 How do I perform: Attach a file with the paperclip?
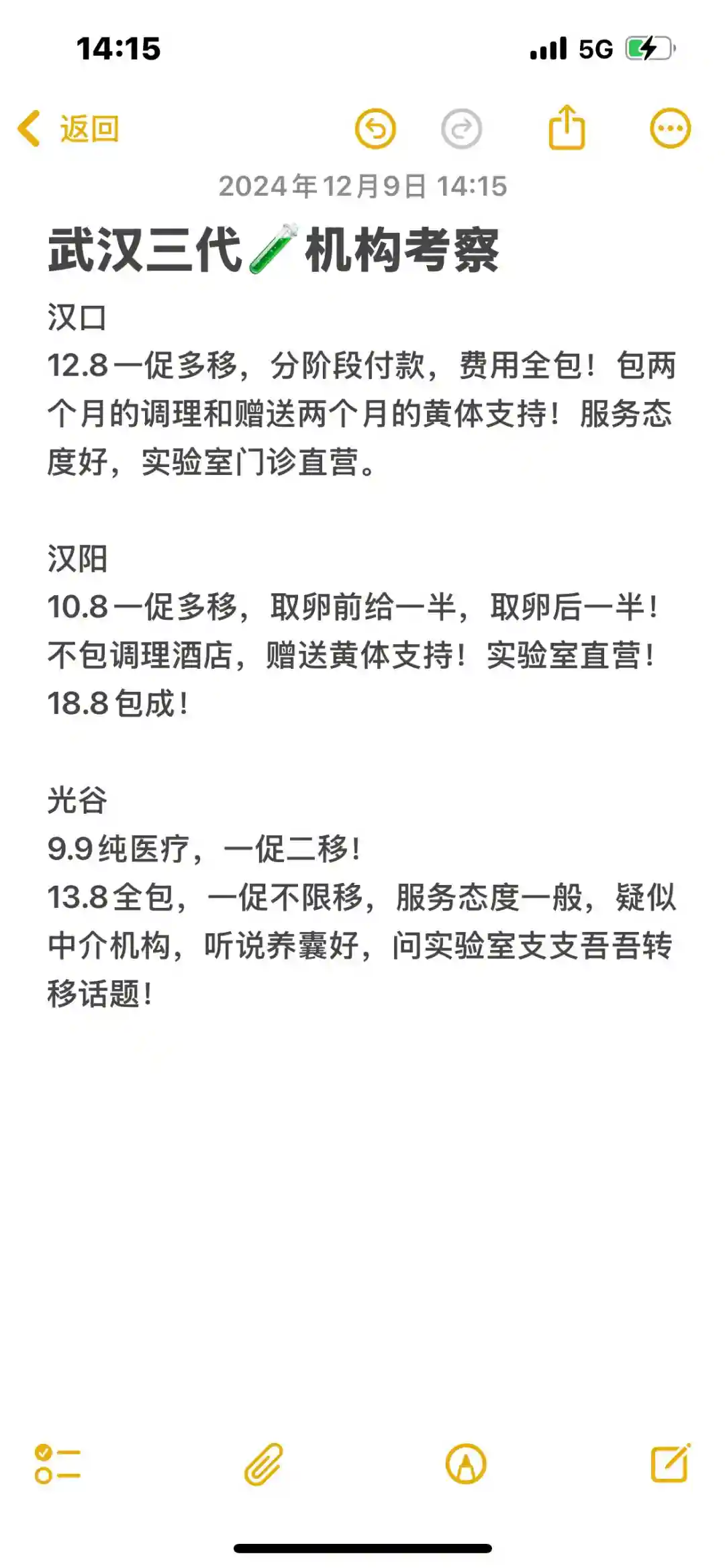[262, 1464]
